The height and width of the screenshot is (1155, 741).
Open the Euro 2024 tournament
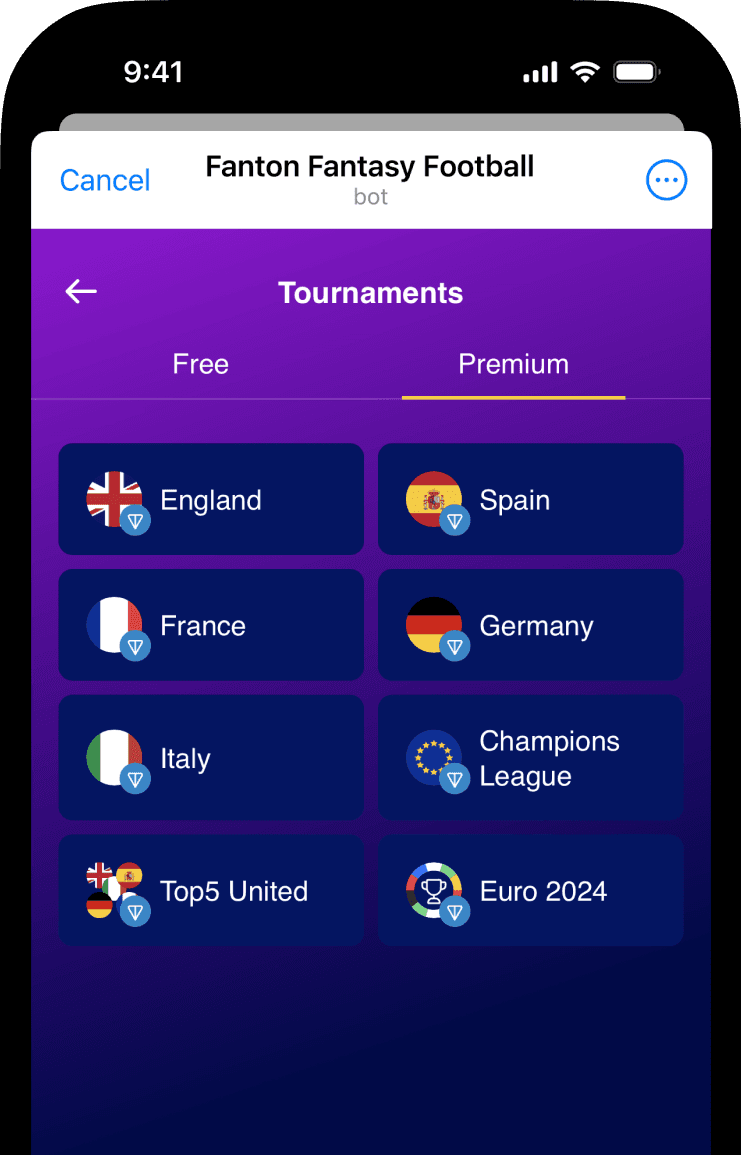pos(530,890)
